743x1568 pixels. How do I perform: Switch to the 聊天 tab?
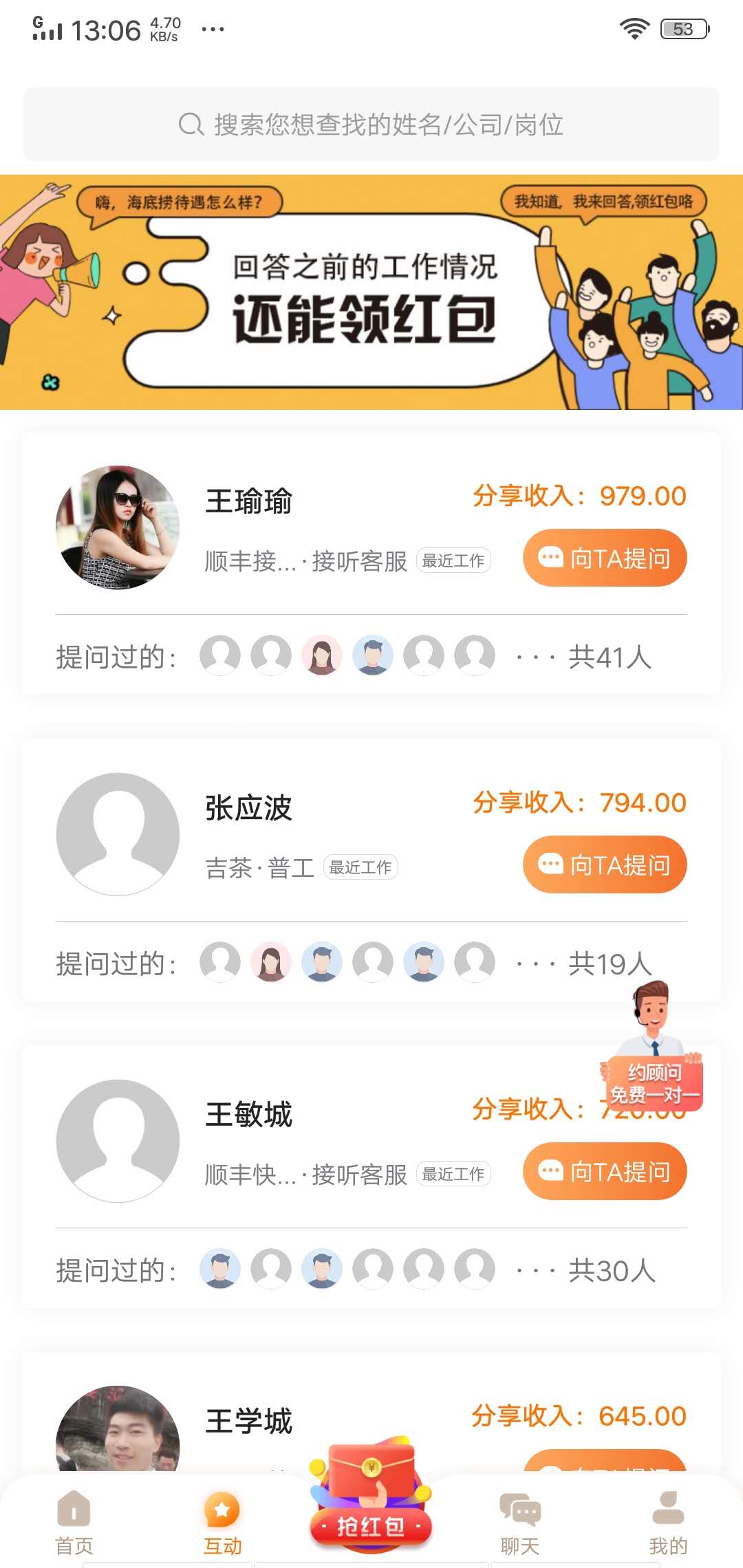click(x=520, y=1520)
